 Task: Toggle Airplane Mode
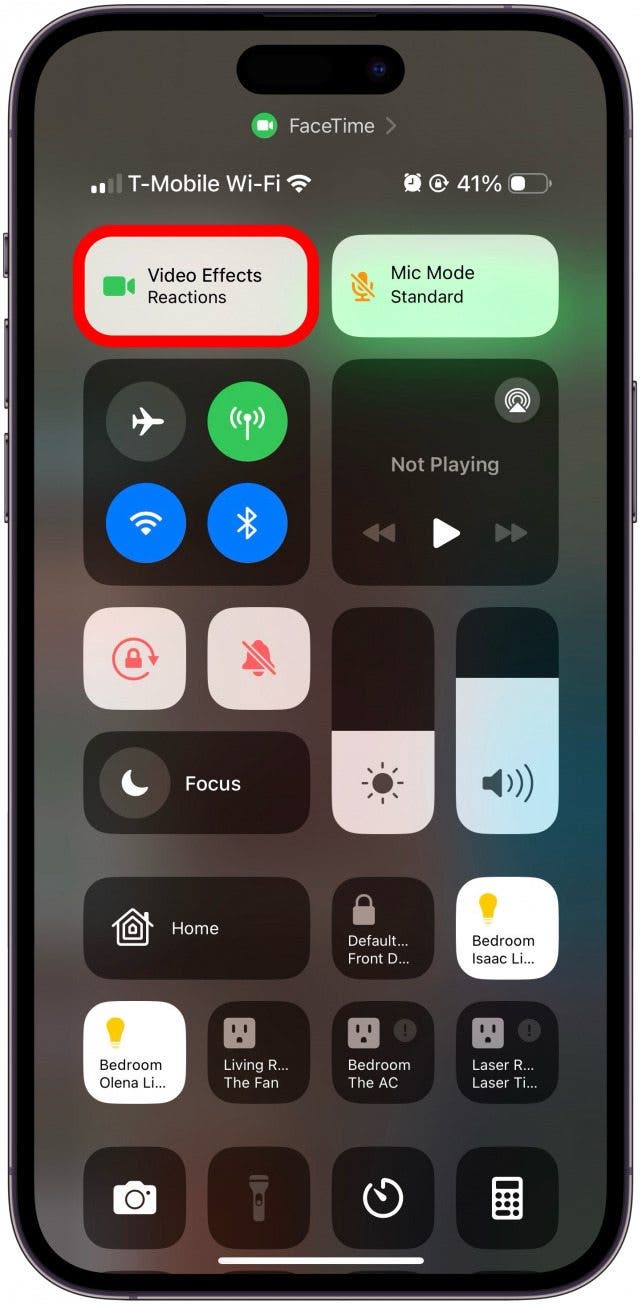point(146,422)
